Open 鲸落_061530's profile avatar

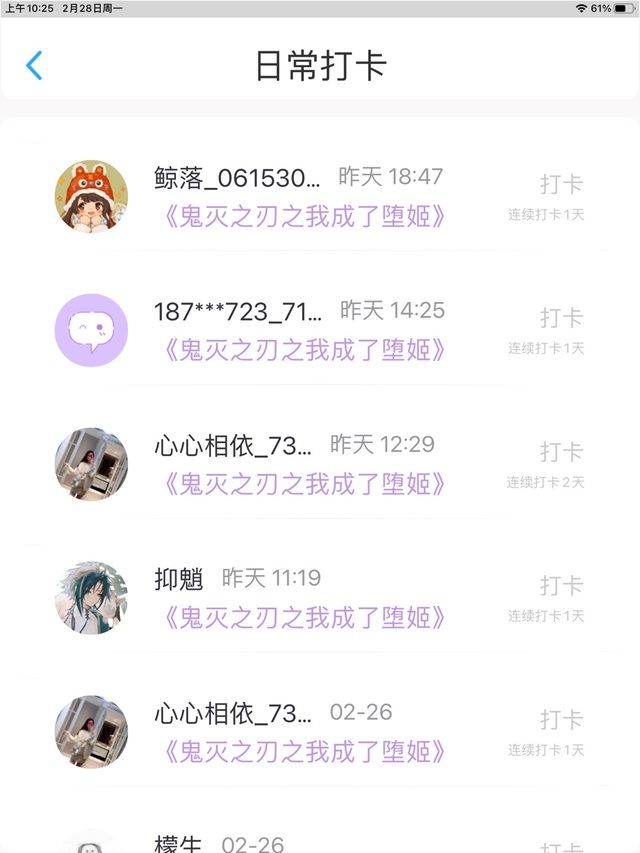pyautogui.click(x=91, y=196)
